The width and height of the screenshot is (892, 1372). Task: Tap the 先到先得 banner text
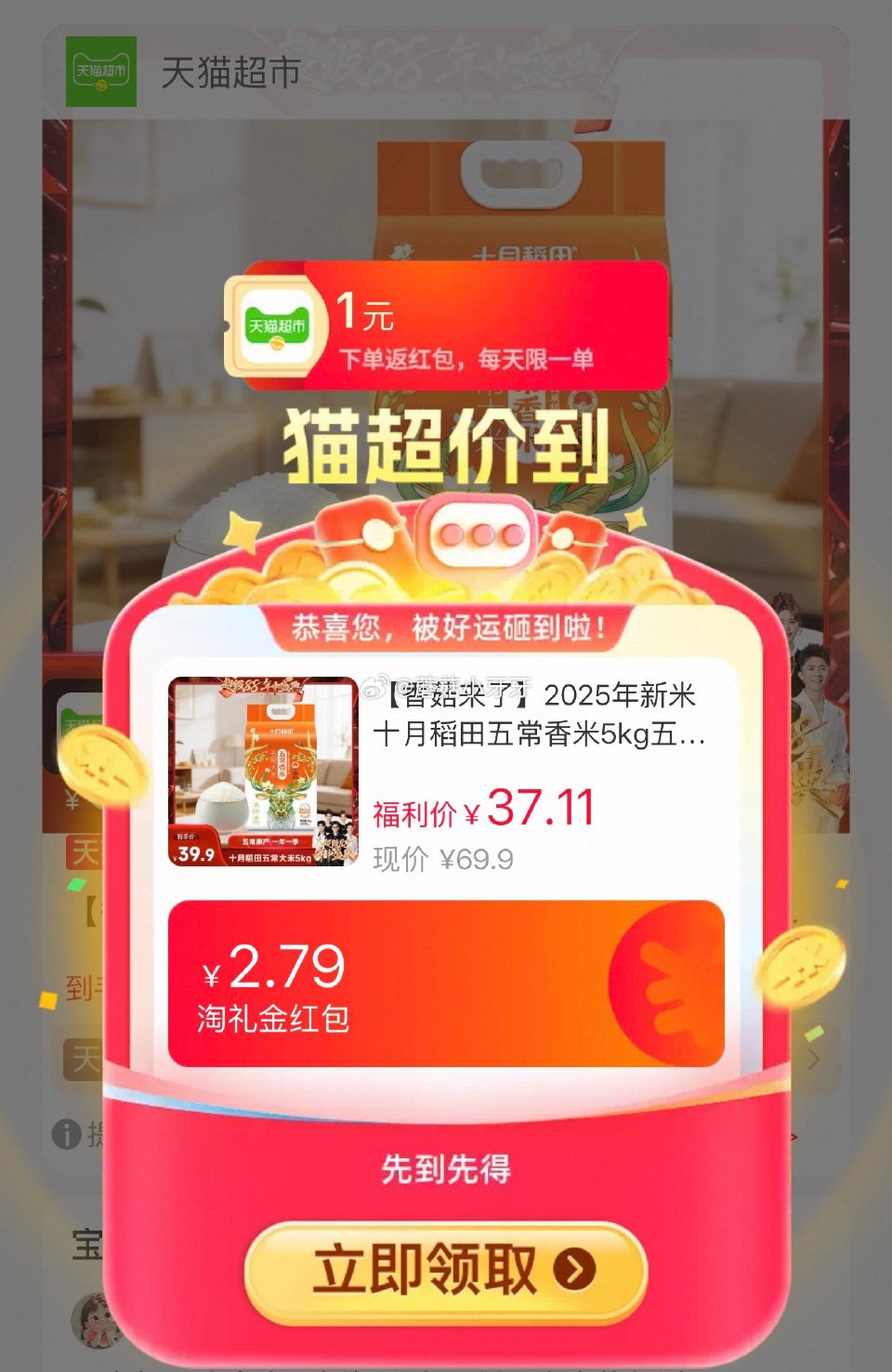click(x=446, y=1167)
